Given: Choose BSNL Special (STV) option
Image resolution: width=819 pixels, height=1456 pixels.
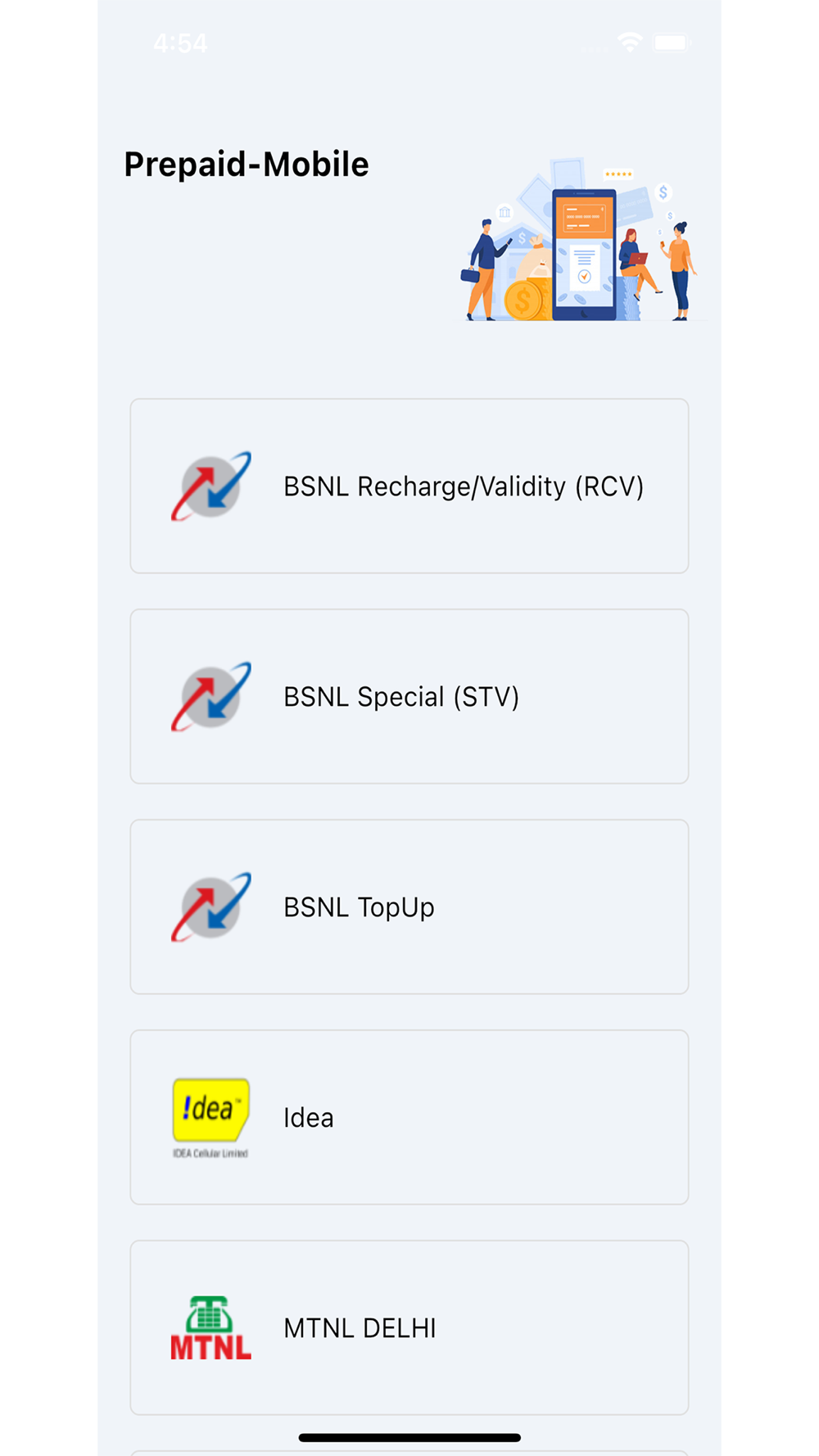Looking at the screenshot, I should [x=409, y=696].
